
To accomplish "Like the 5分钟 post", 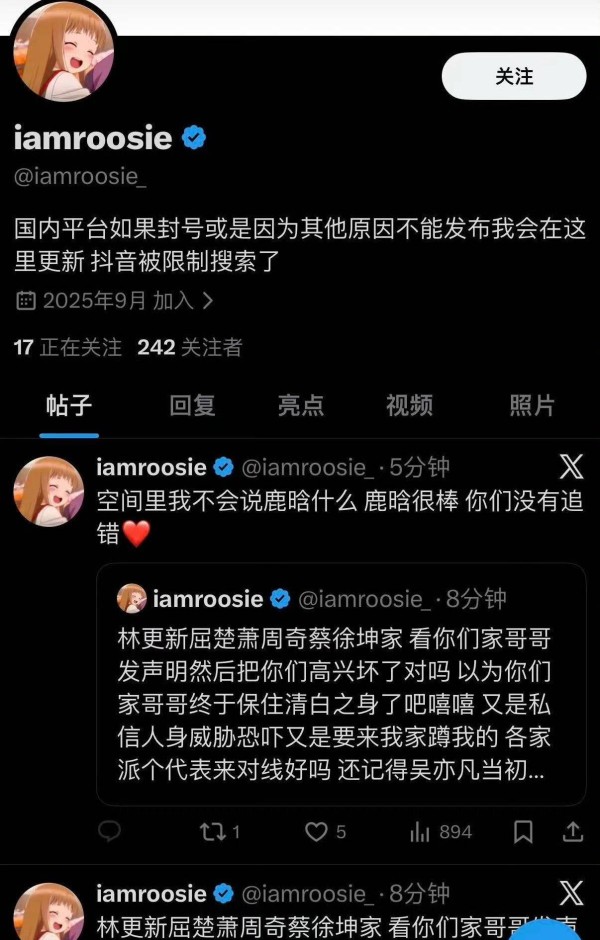I will [325, 831].
